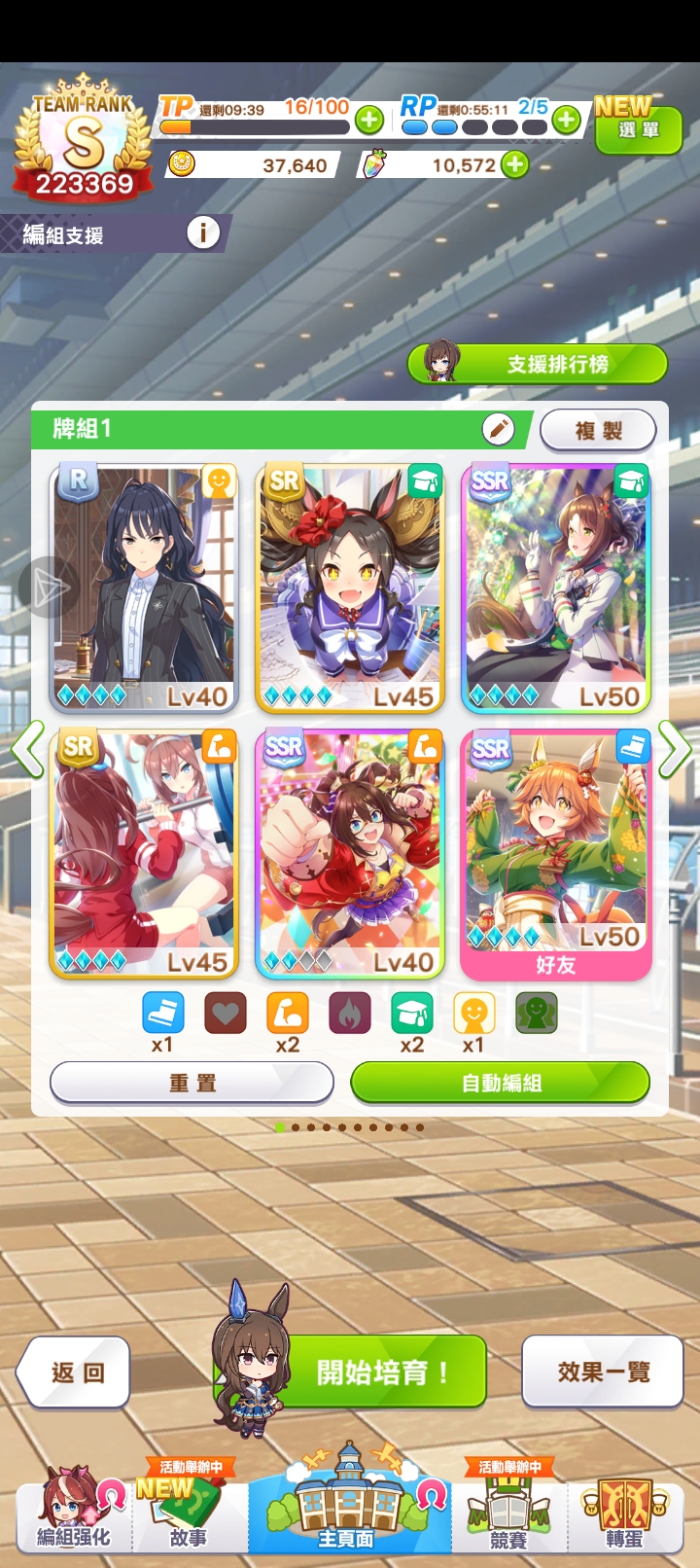Viewport: 700px width, 1568px height.
Task: Select the SSR friend card labeled 好友
Action: 555,854
